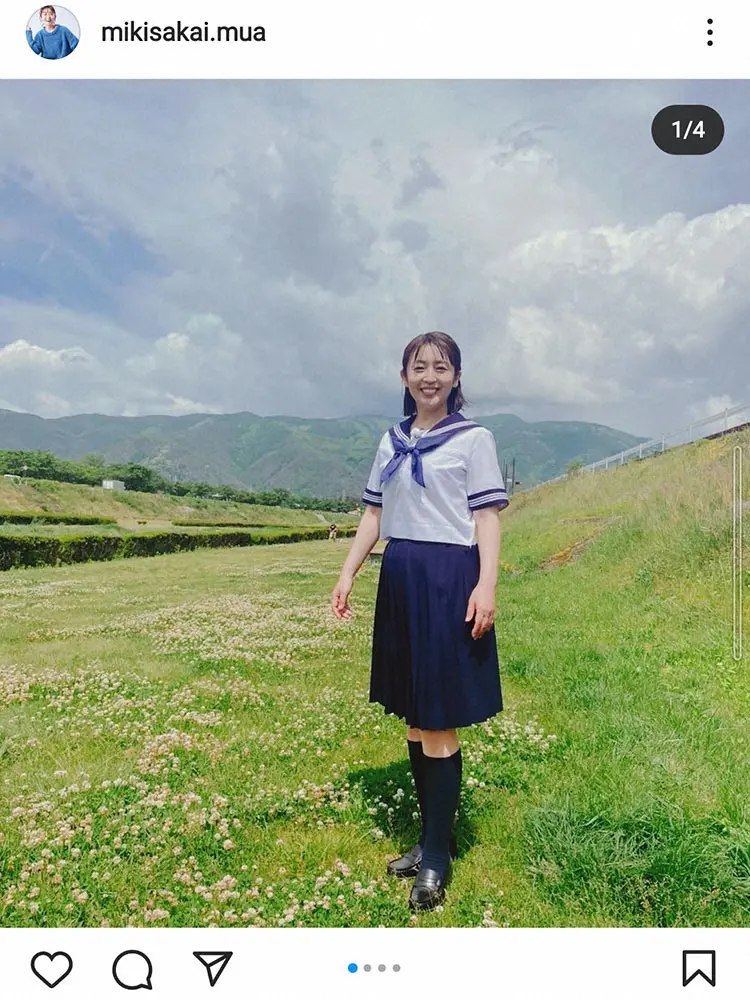
Task: Open mikisakai.mua profile picture
Action: pos(52,32)
